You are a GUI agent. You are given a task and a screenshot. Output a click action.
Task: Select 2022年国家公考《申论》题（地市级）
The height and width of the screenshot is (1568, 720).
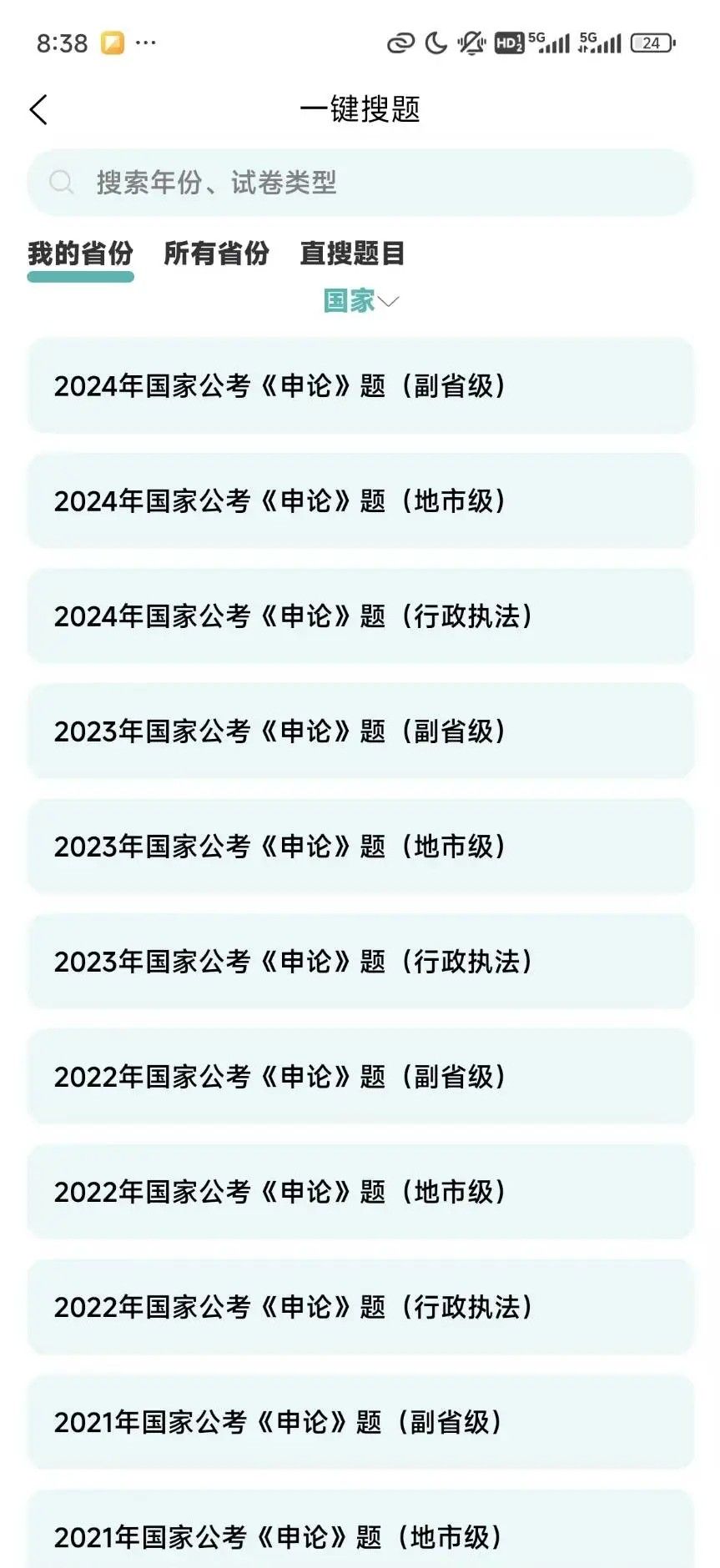click(x=360, y=1191)
